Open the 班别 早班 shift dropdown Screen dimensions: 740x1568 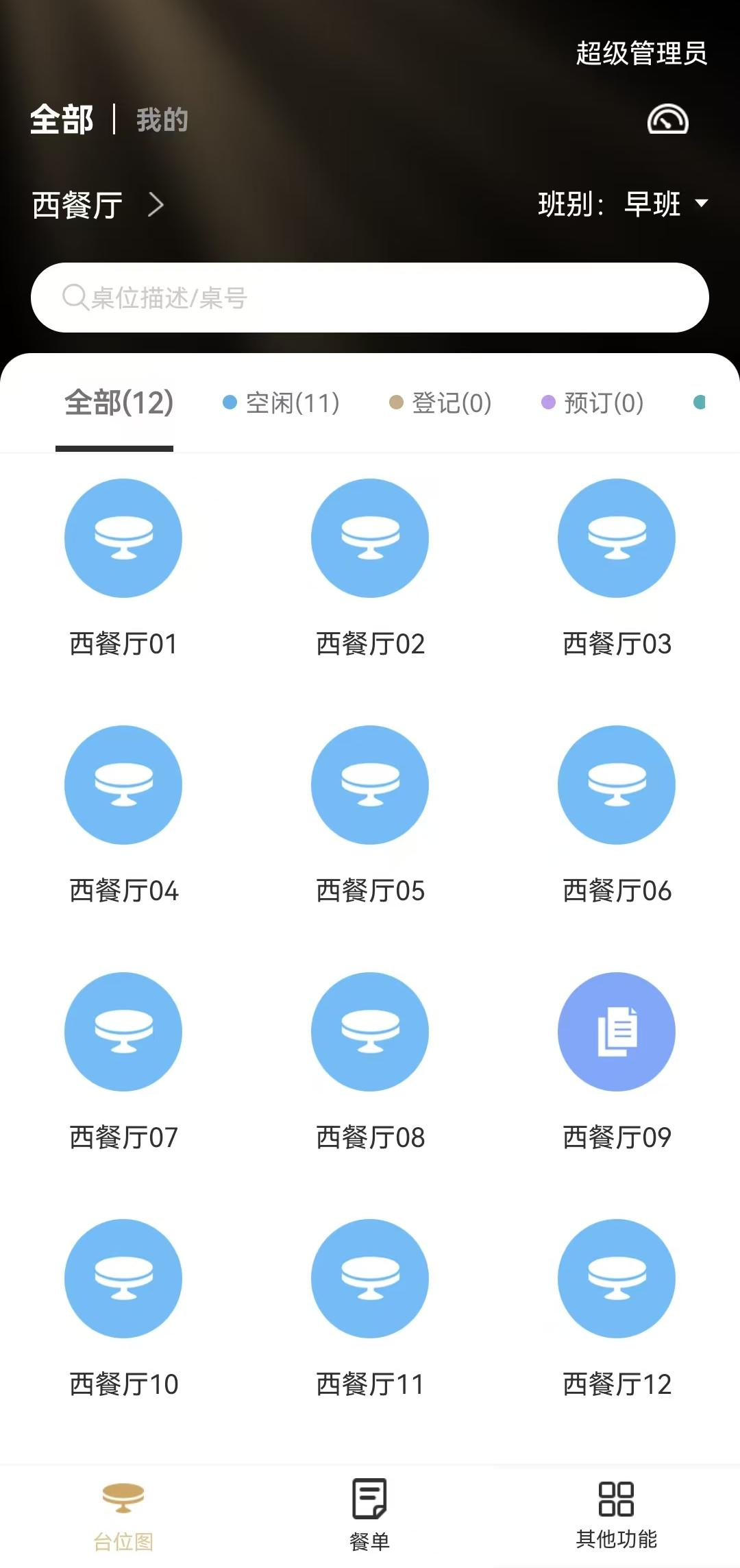[x=623, y=204]
